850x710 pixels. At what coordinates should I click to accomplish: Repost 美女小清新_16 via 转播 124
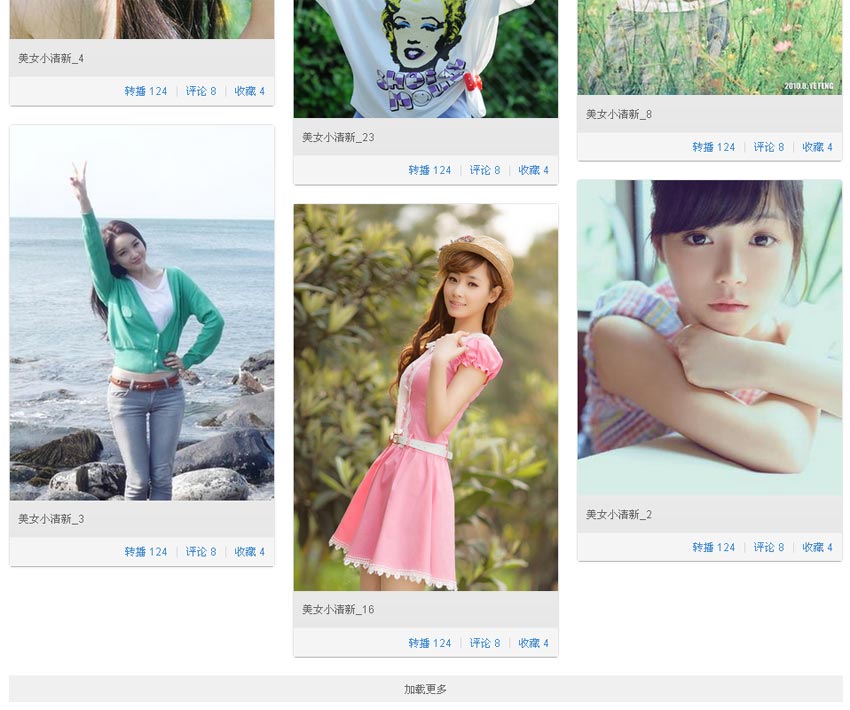430,643
